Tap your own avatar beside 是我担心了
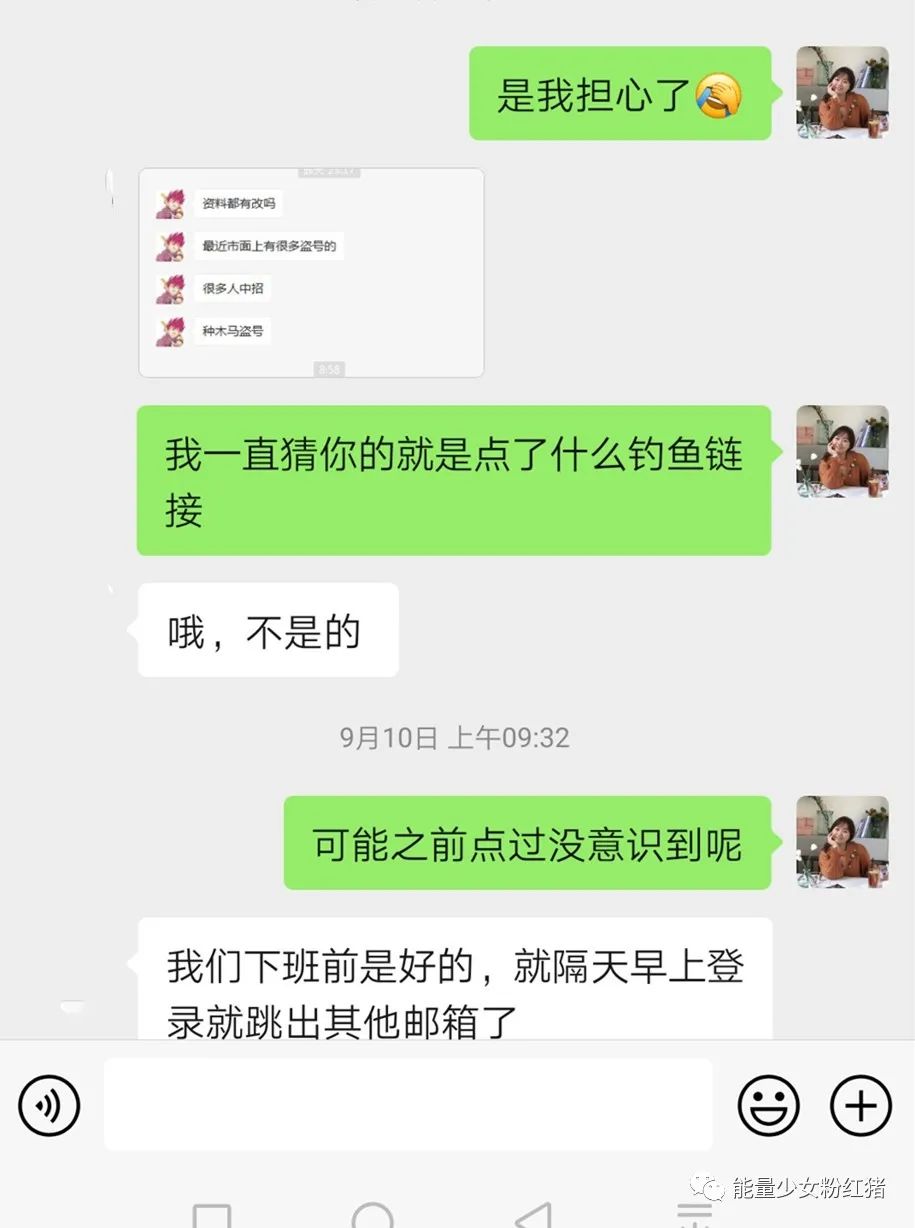 coord(843,90)
